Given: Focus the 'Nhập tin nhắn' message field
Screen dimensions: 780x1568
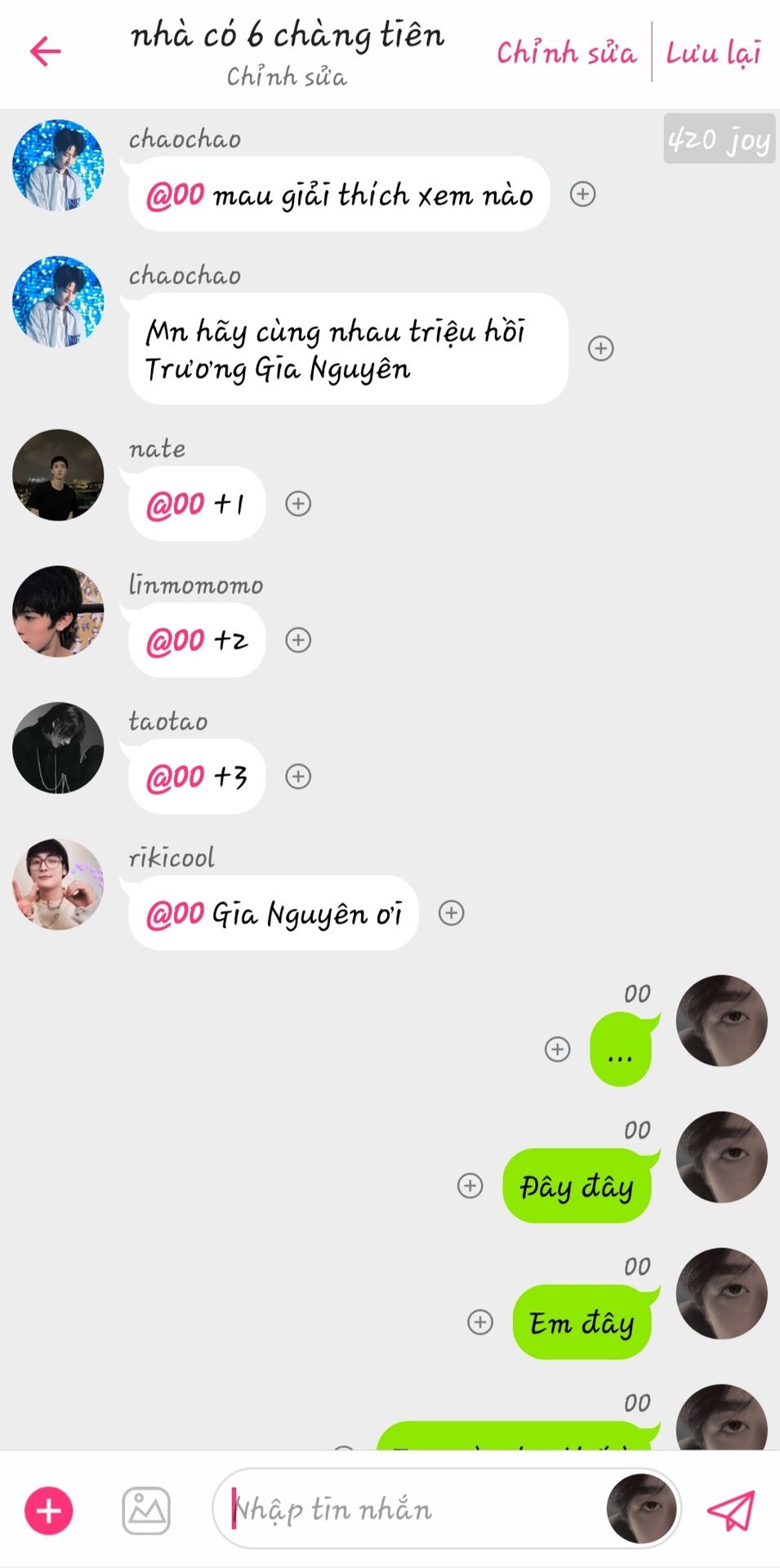Looking at the screenshot, I should pyautogui.click(x=408, y=1509).
